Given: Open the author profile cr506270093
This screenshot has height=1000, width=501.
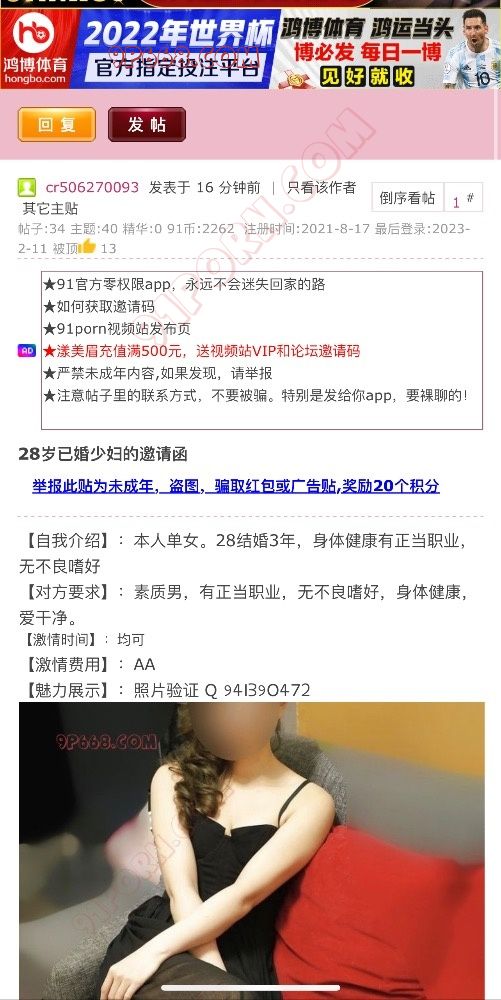Looking at the screenshot, I should tap(92, 188).
